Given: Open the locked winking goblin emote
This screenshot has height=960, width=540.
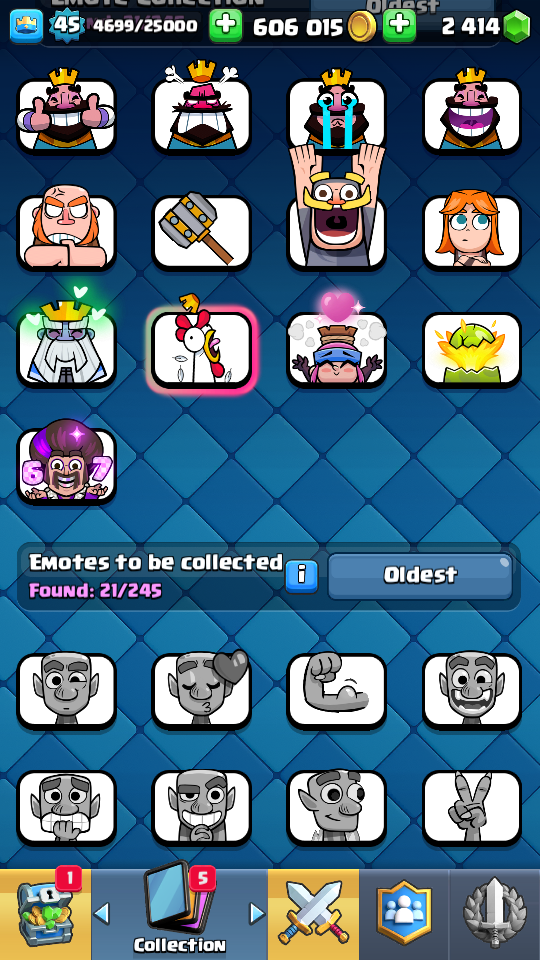Looking at the screenshot, I should click(x=66, y=691).
